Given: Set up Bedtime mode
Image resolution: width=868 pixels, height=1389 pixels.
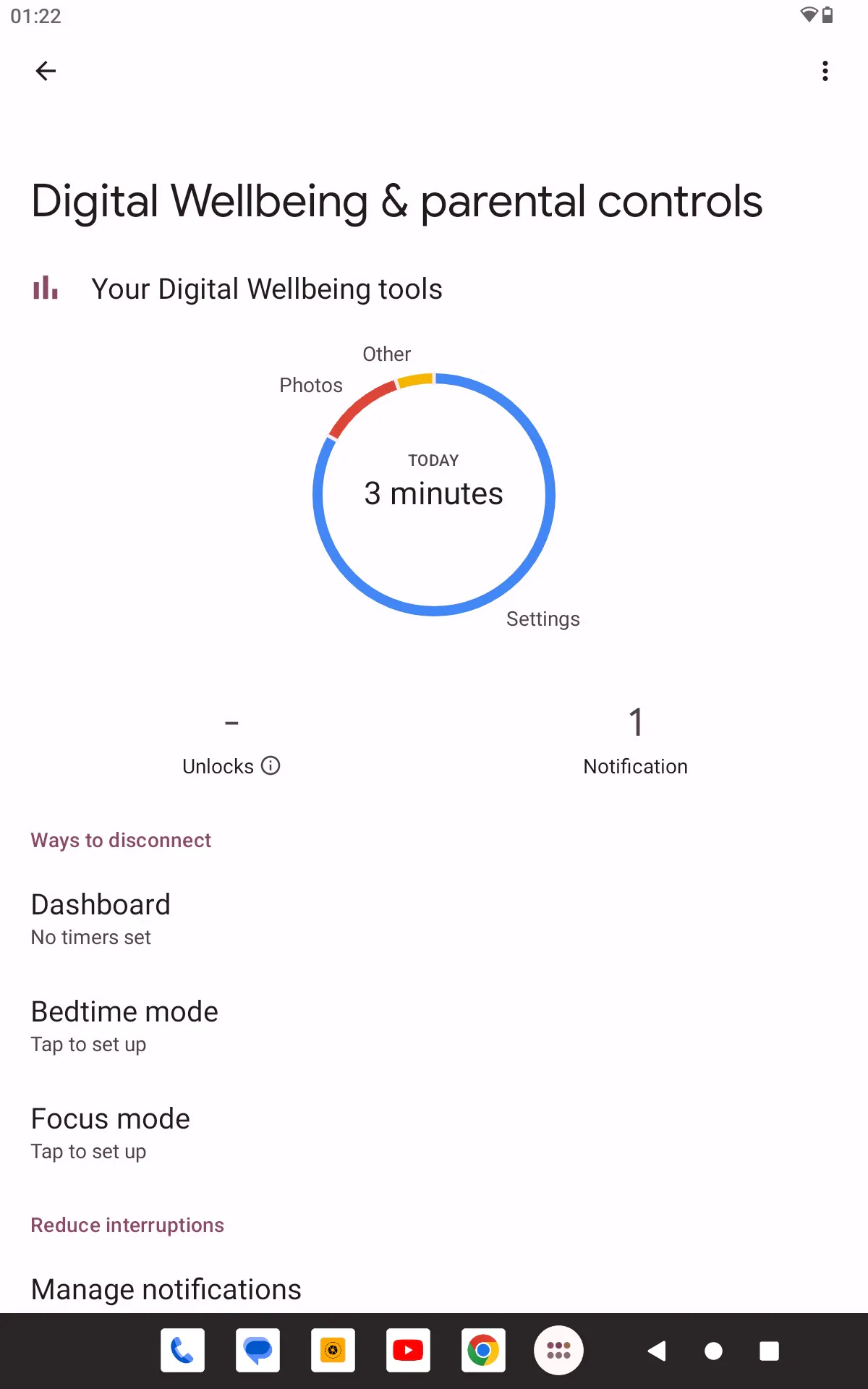Looking at the screenshot, I should tap(434, 1026).
